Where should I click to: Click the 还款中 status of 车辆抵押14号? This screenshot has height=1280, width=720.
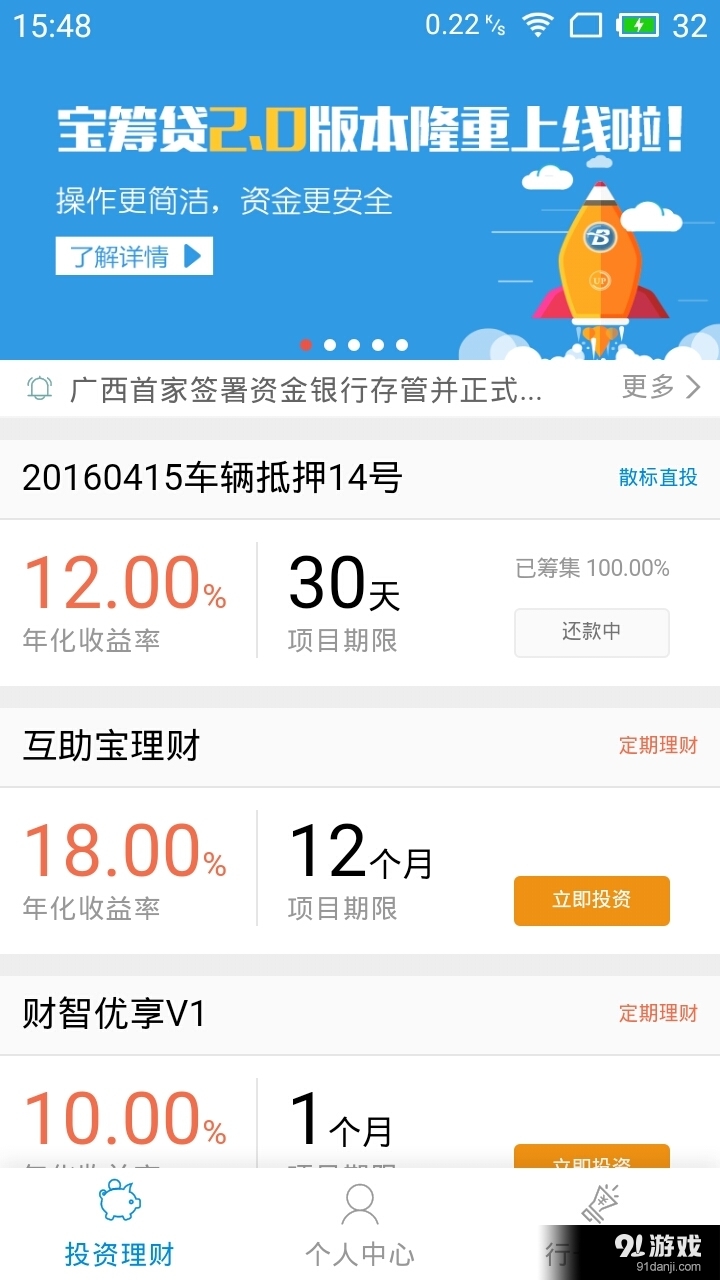[591, 632]
